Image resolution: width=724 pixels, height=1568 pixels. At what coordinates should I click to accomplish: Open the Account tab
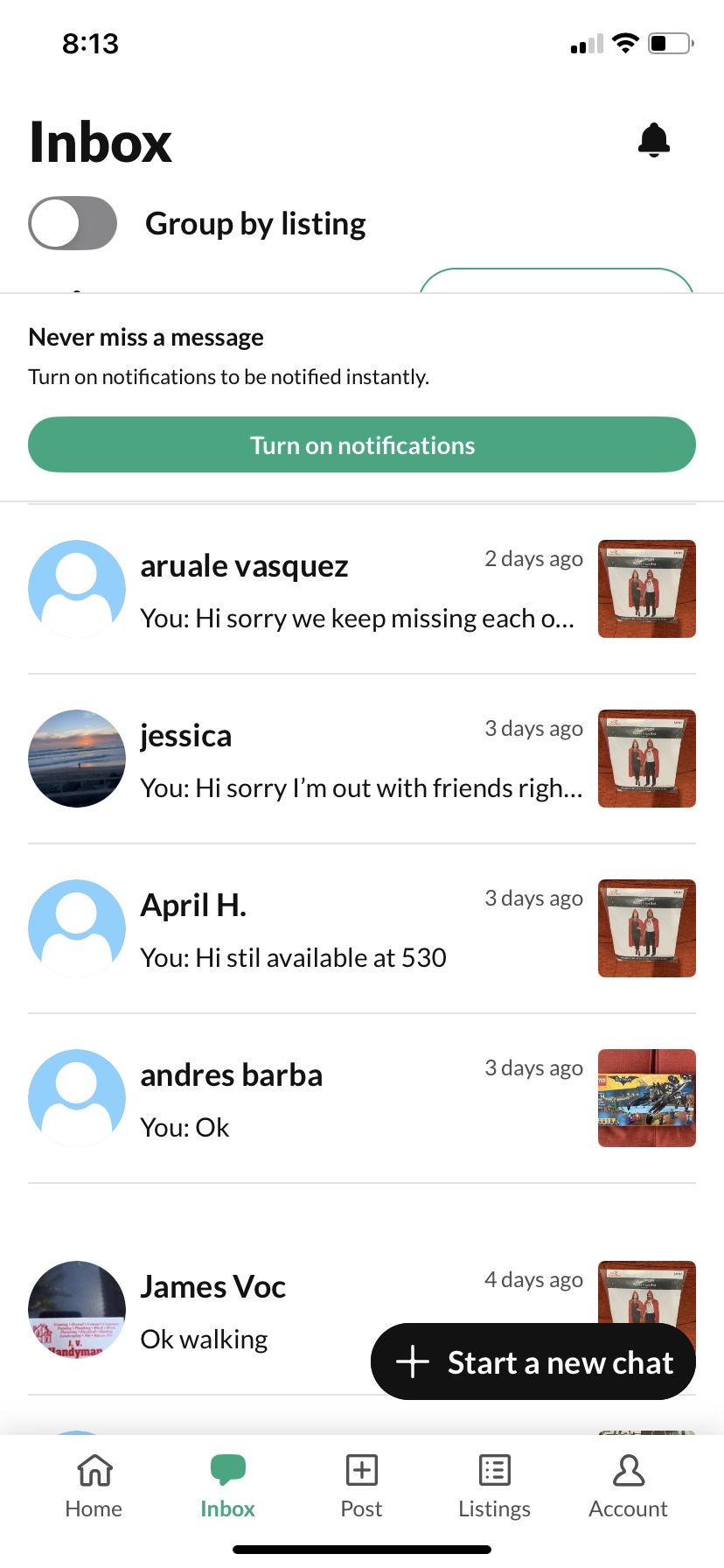click(628, 1486)
